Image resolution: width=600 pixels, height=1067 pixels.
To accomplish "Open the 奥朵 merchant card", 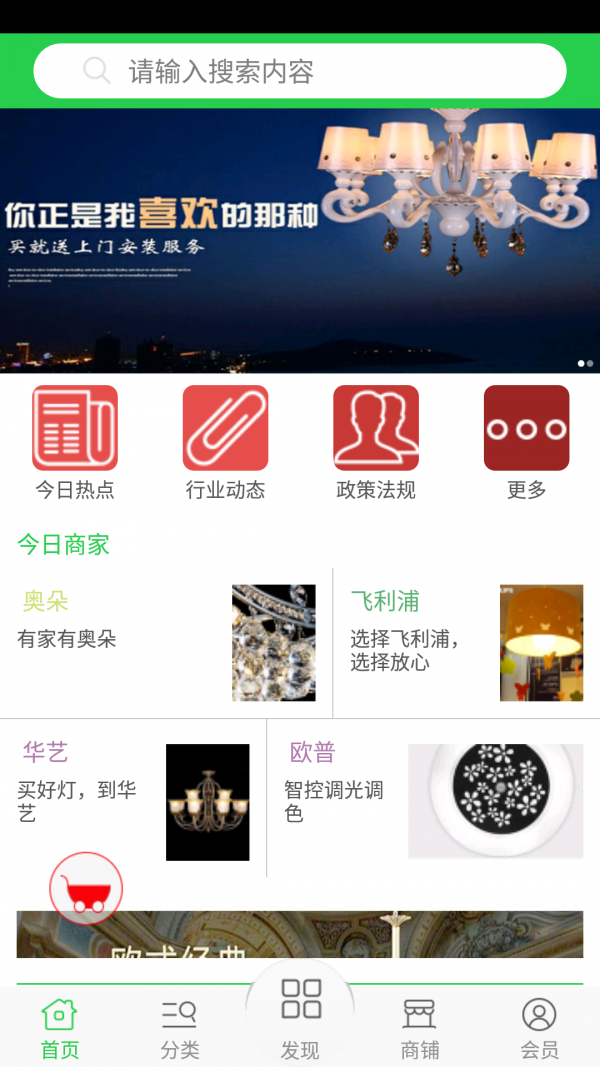I will (x=166, y=642).
